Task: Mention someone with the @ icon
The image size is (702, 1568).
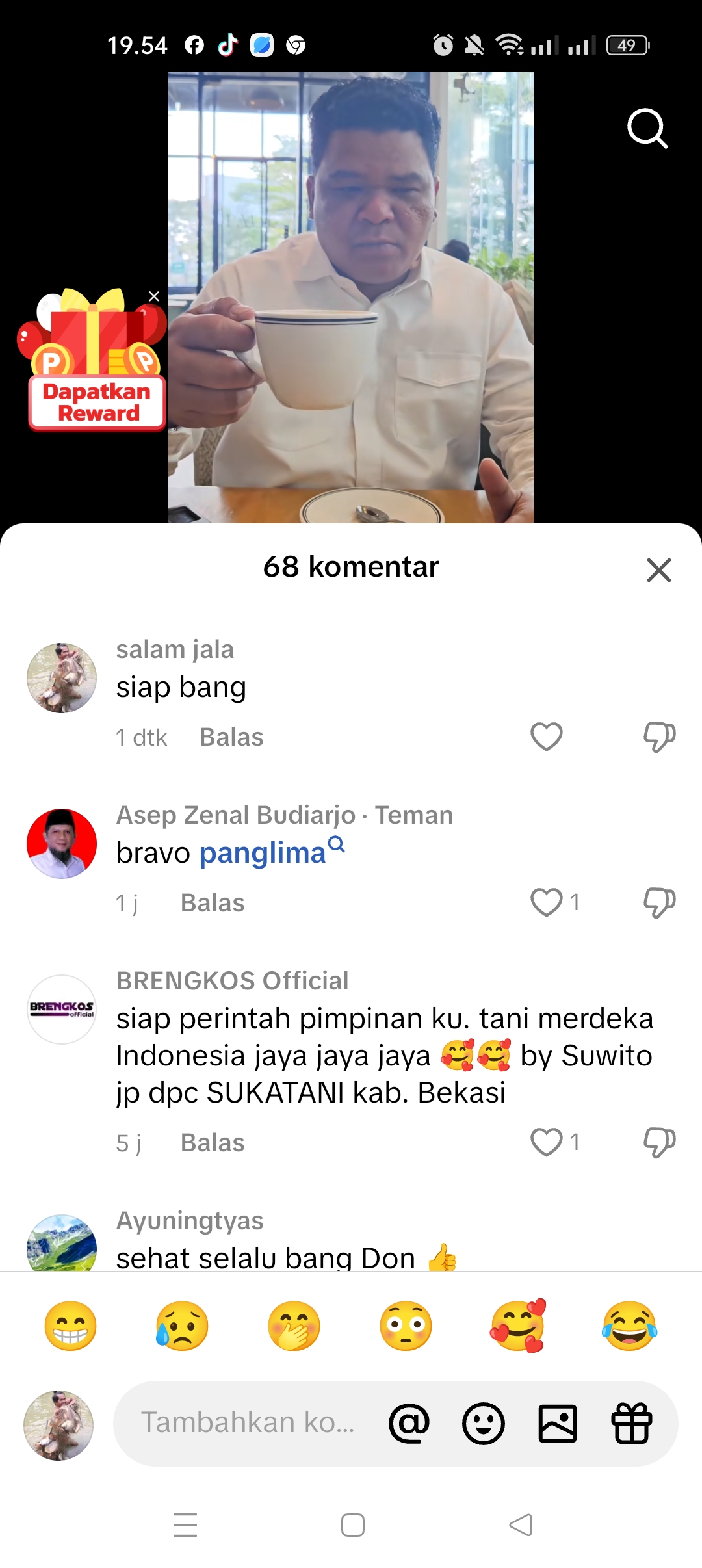Action: 409,1423
